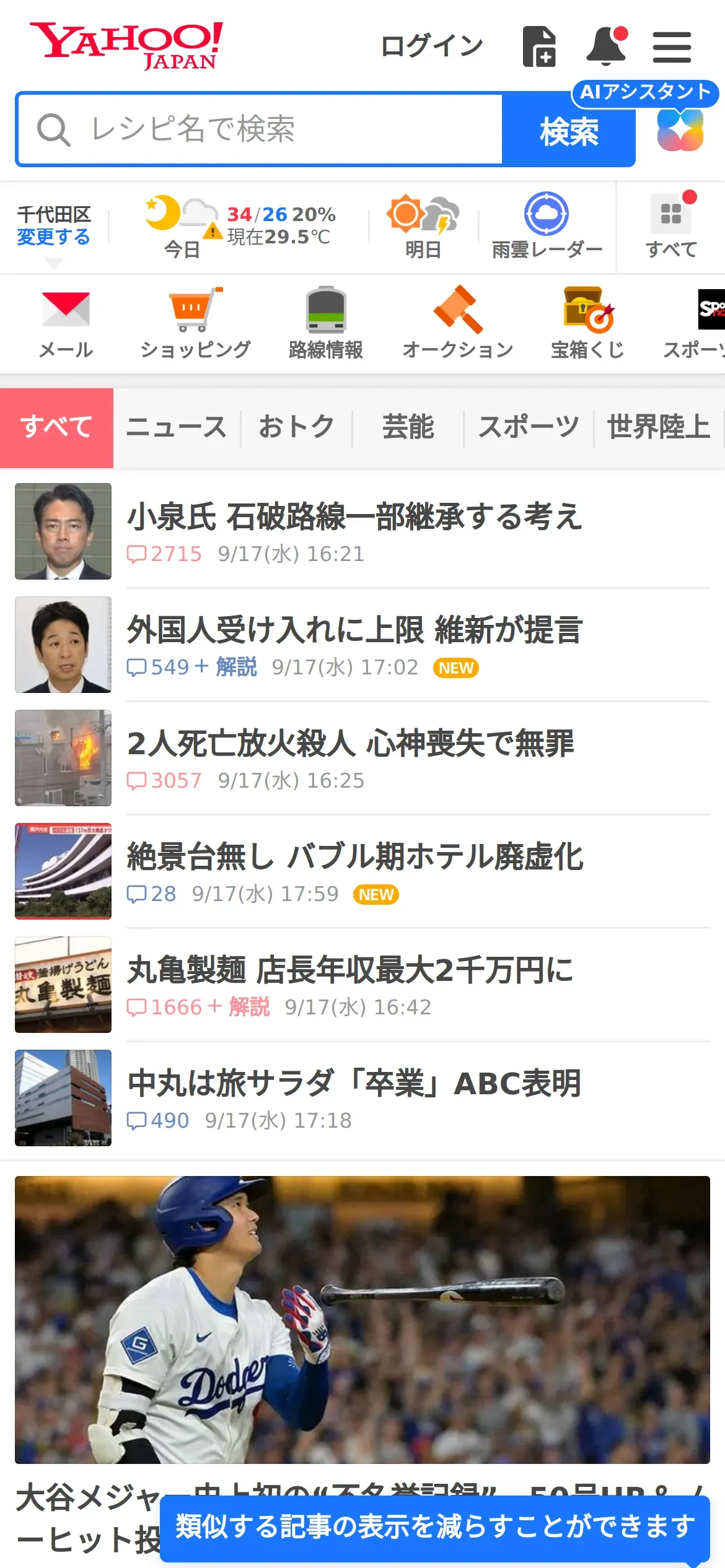Open オークション service
725x1568 pixels.
[458, 323]
